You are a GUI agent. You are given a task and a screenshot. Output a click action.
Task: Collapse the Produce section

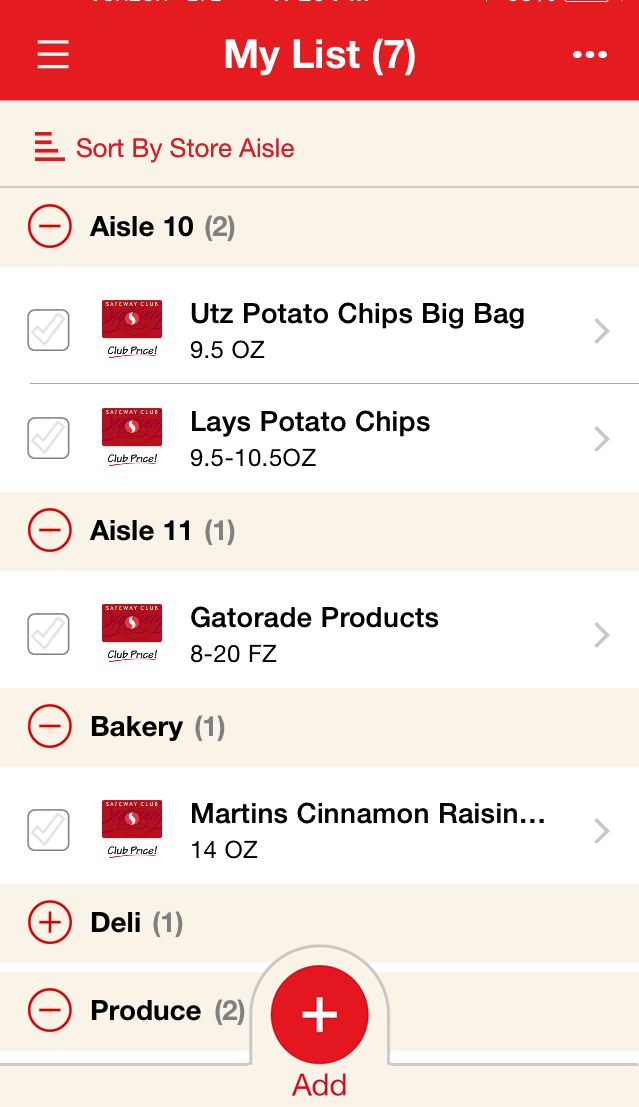point(49,1010)
